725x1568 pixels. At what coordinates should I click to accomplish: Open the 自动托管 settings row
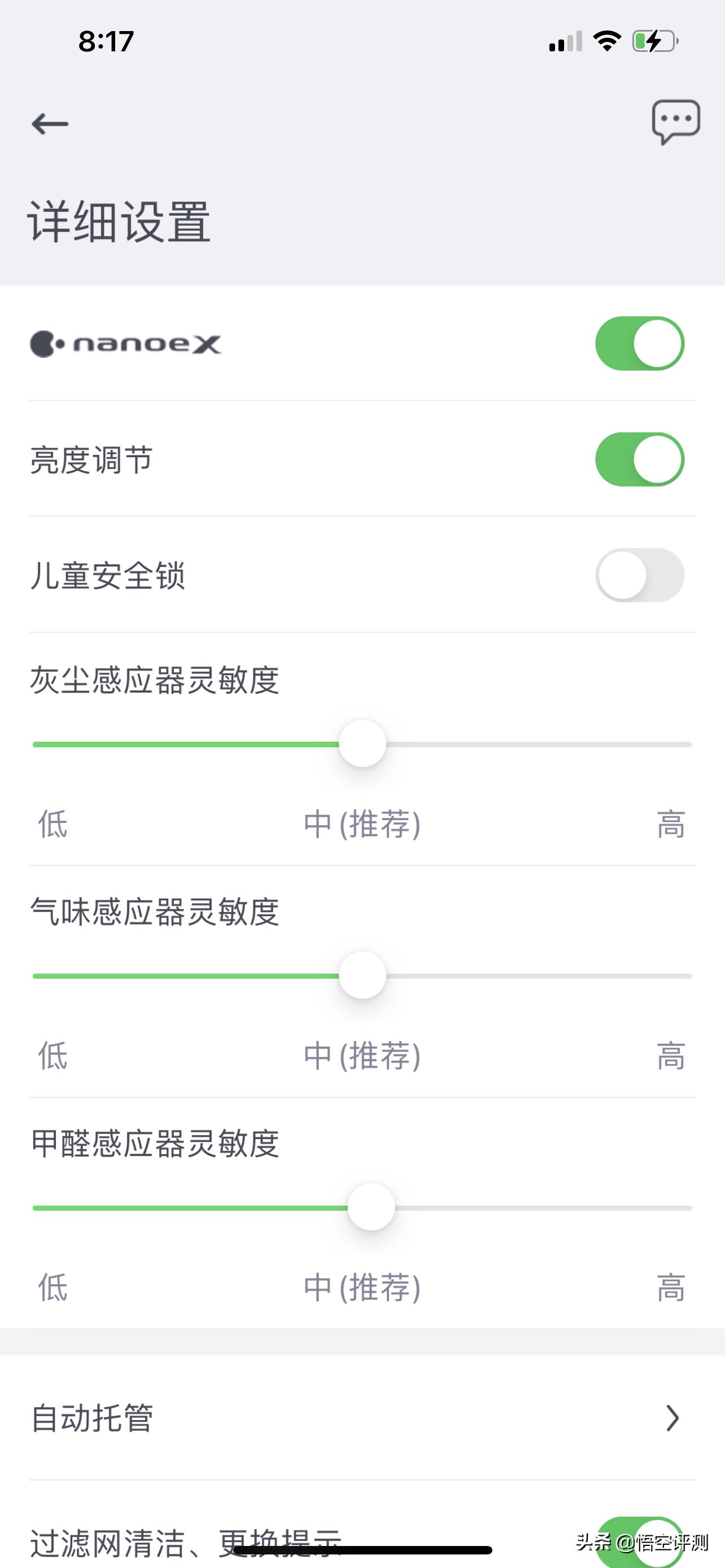click(362, 1418)
